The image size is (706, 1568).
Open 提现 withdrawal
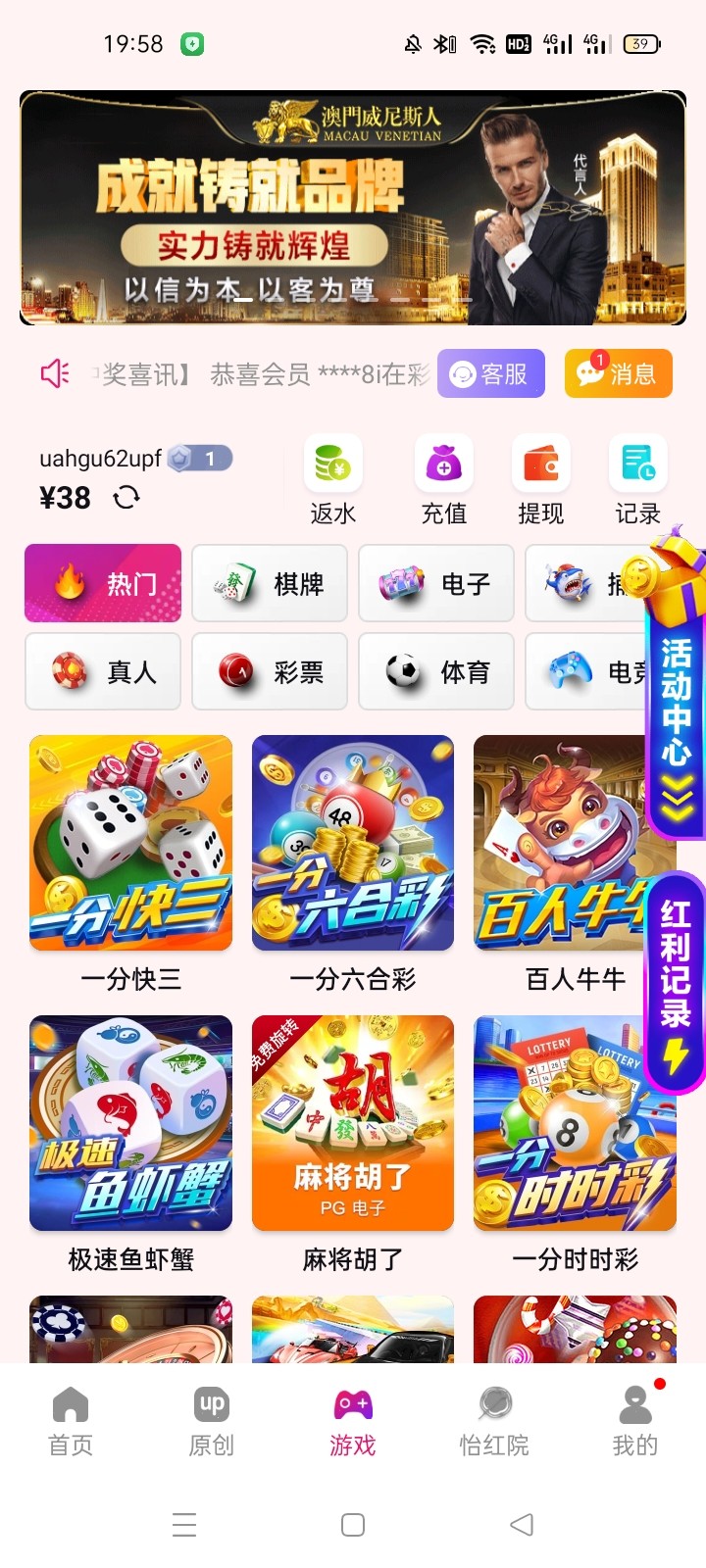coord(540,480)
